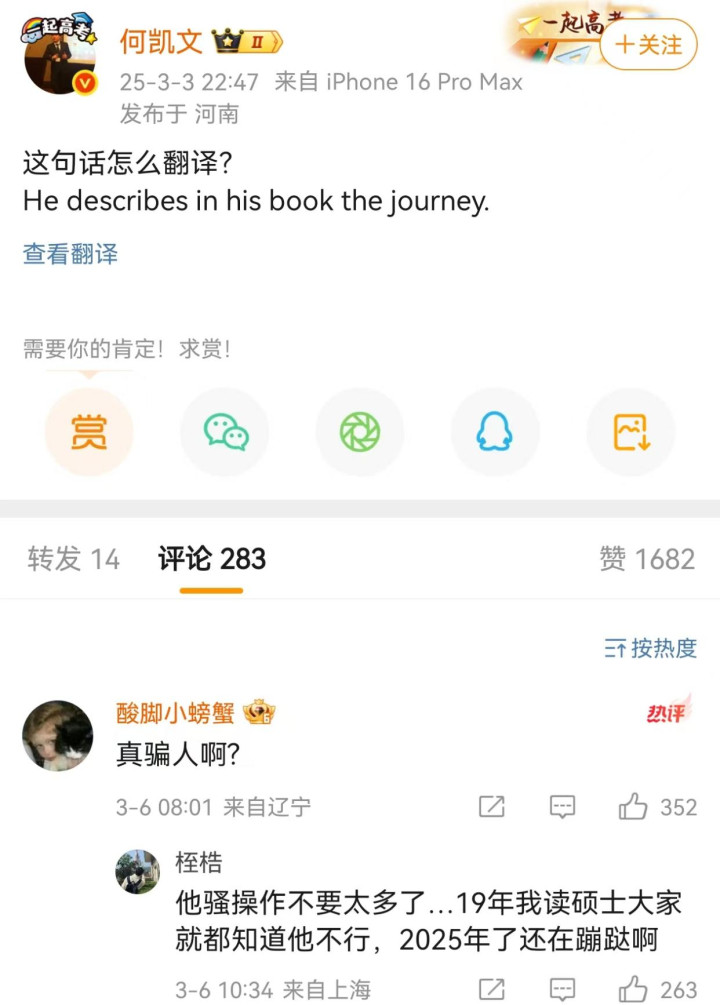Open 何凯文's profile avatar

click(59, 58)
